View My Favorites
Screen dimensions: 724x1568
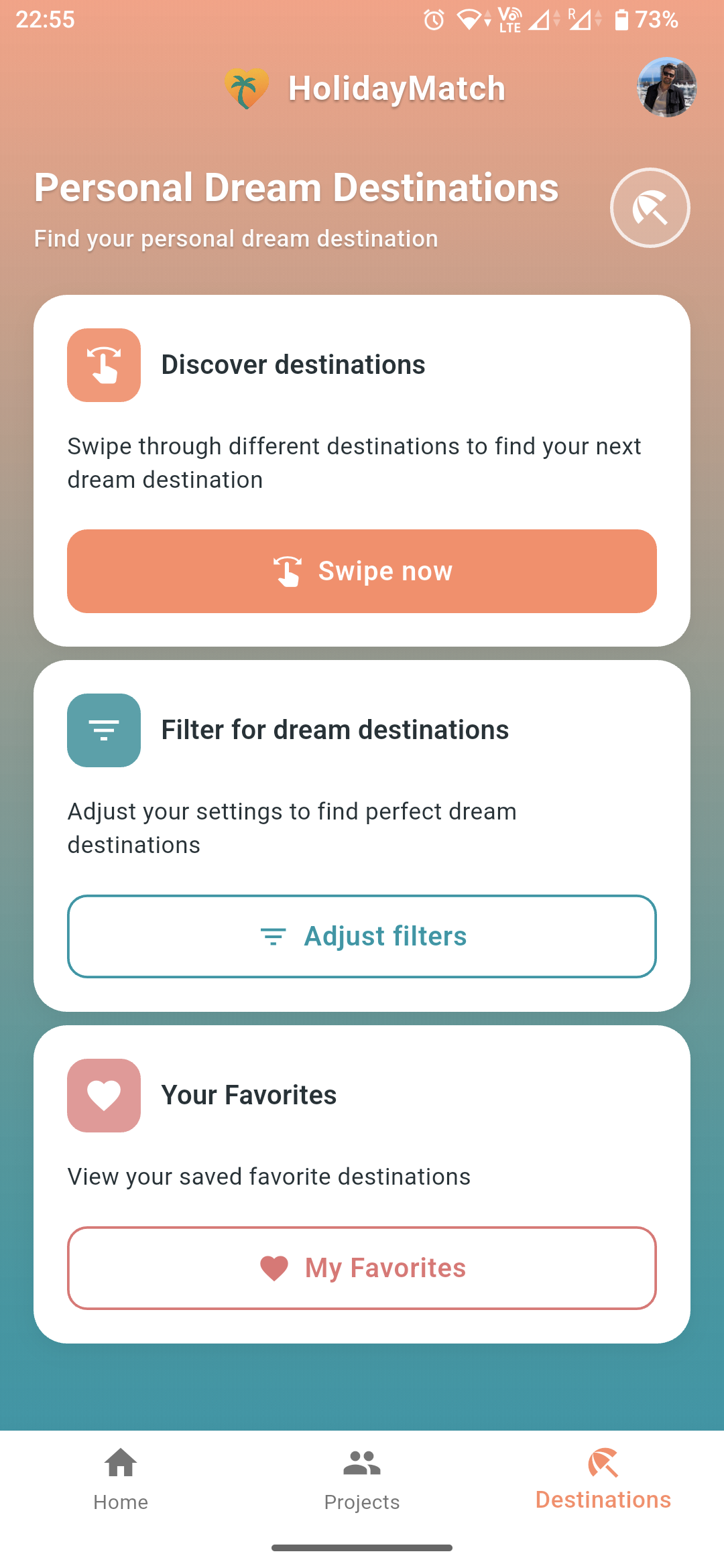pos(362,1267)
